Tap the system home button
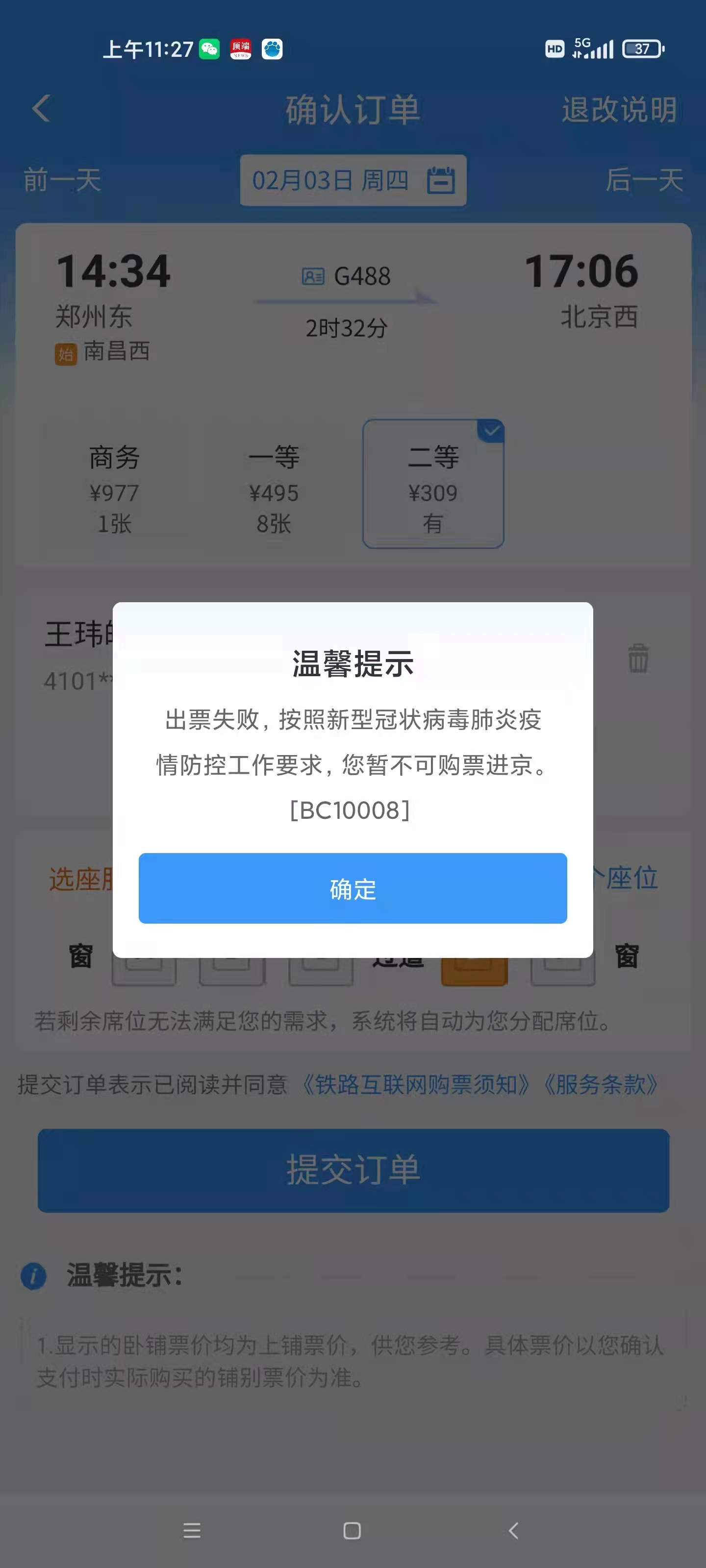This screenshot has height=1568, width=706. [x=352, y=1530]
